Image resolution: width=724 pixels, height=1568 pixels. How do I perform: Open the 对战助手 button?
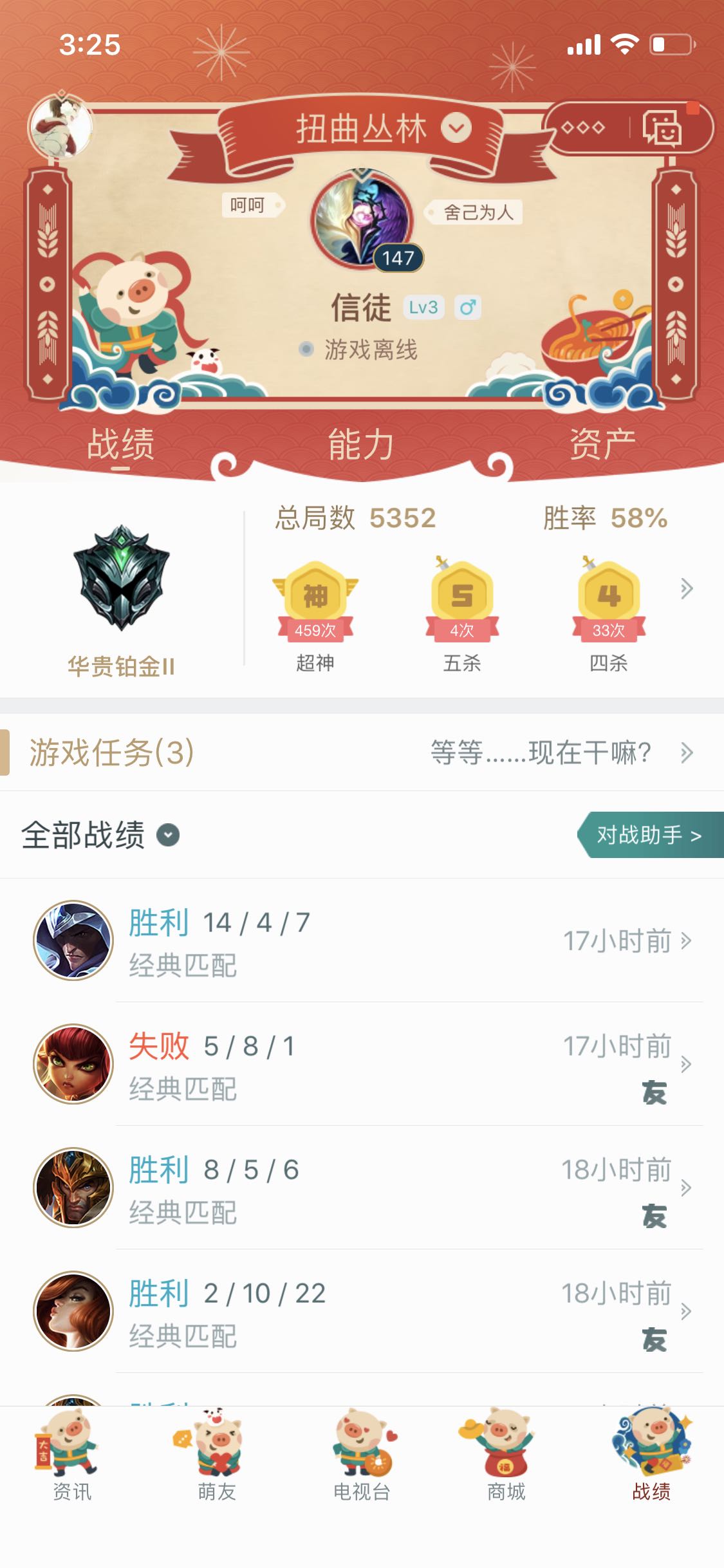coord(650,835)
